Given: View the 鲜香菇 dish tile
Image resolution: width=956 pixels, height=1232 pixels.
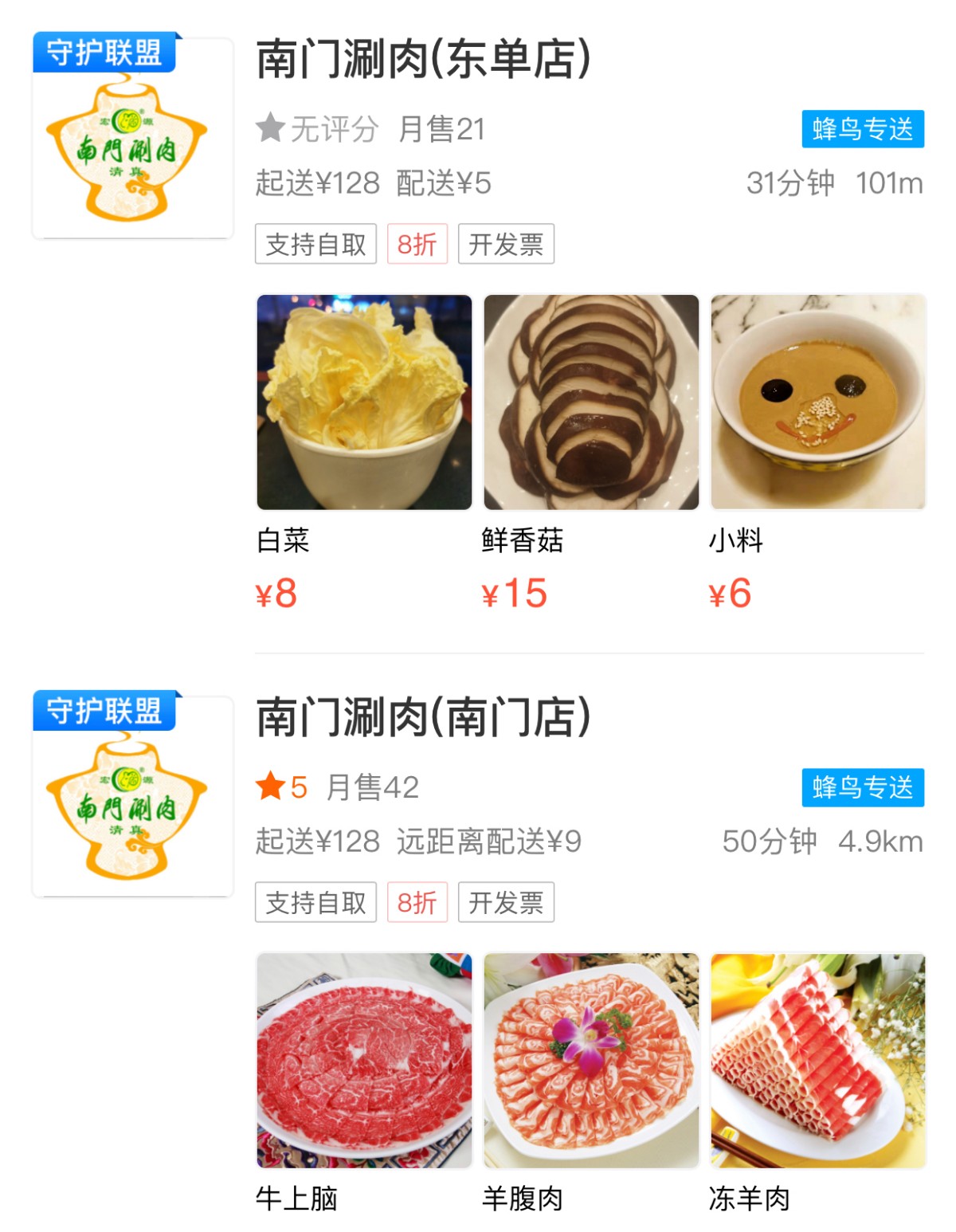Looking at the screenshot, I should tap(591, 402).
